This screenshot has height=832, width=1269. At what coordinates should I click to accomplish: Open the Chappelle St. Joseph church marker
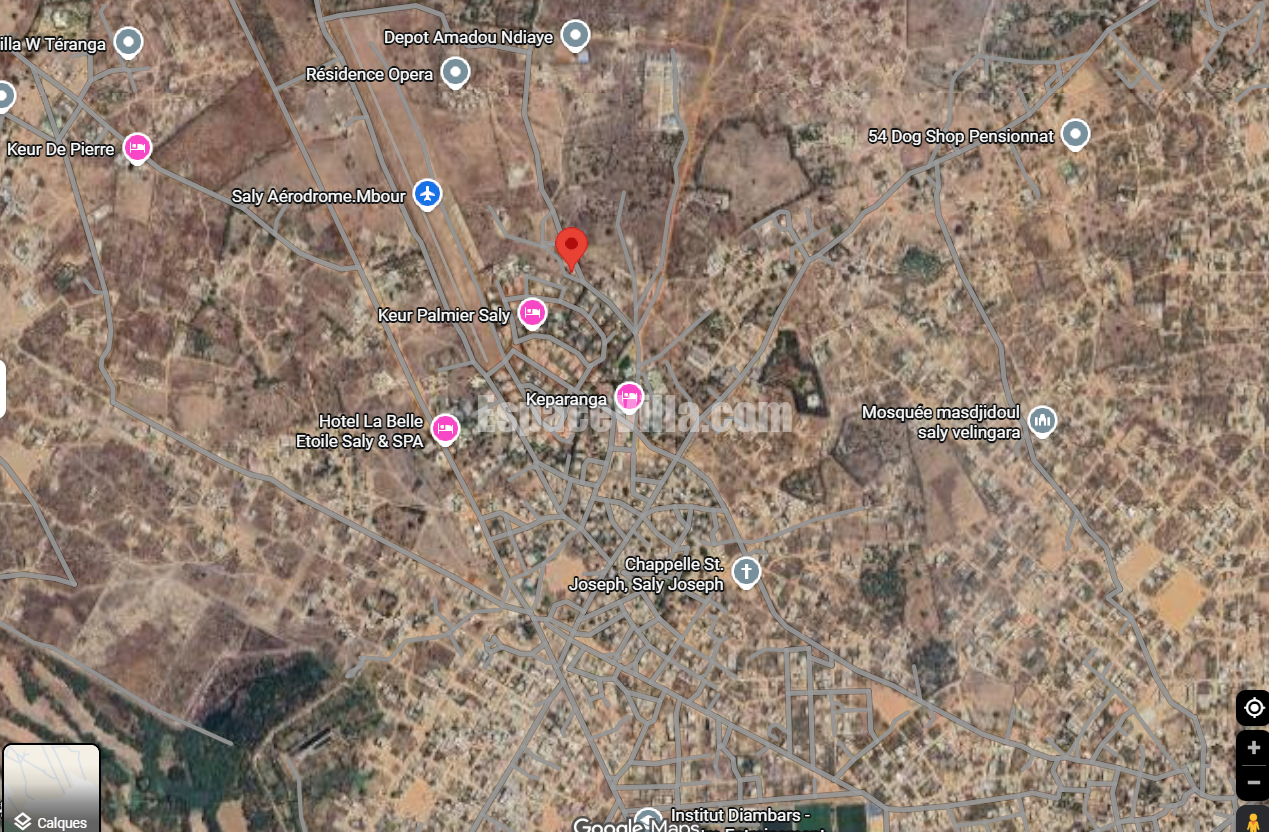(746, 572)
